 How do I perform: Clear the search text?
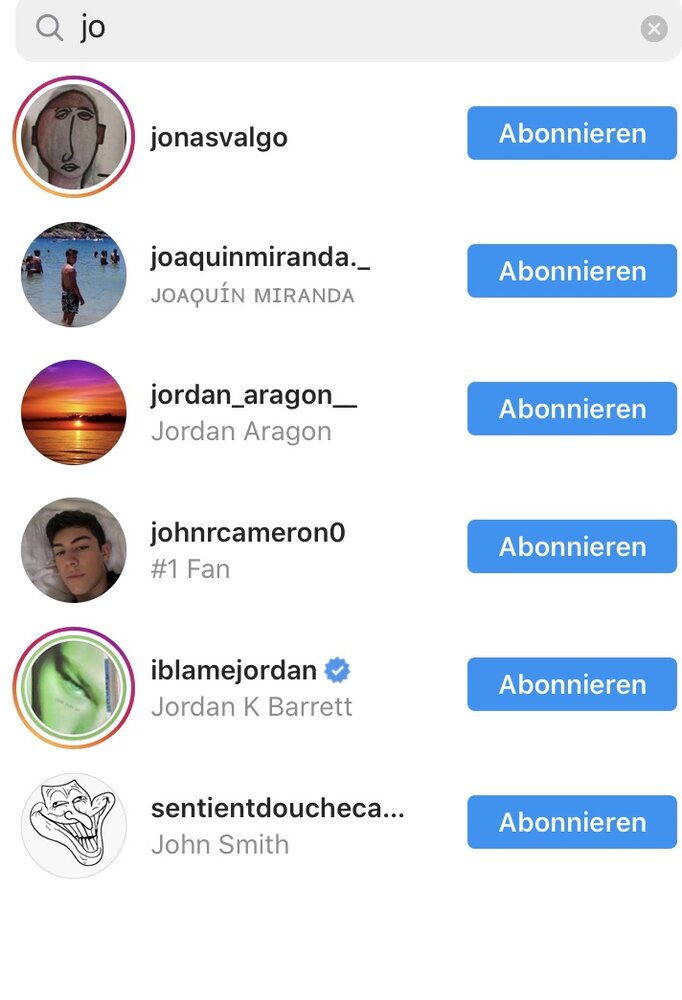pos(653,29)
